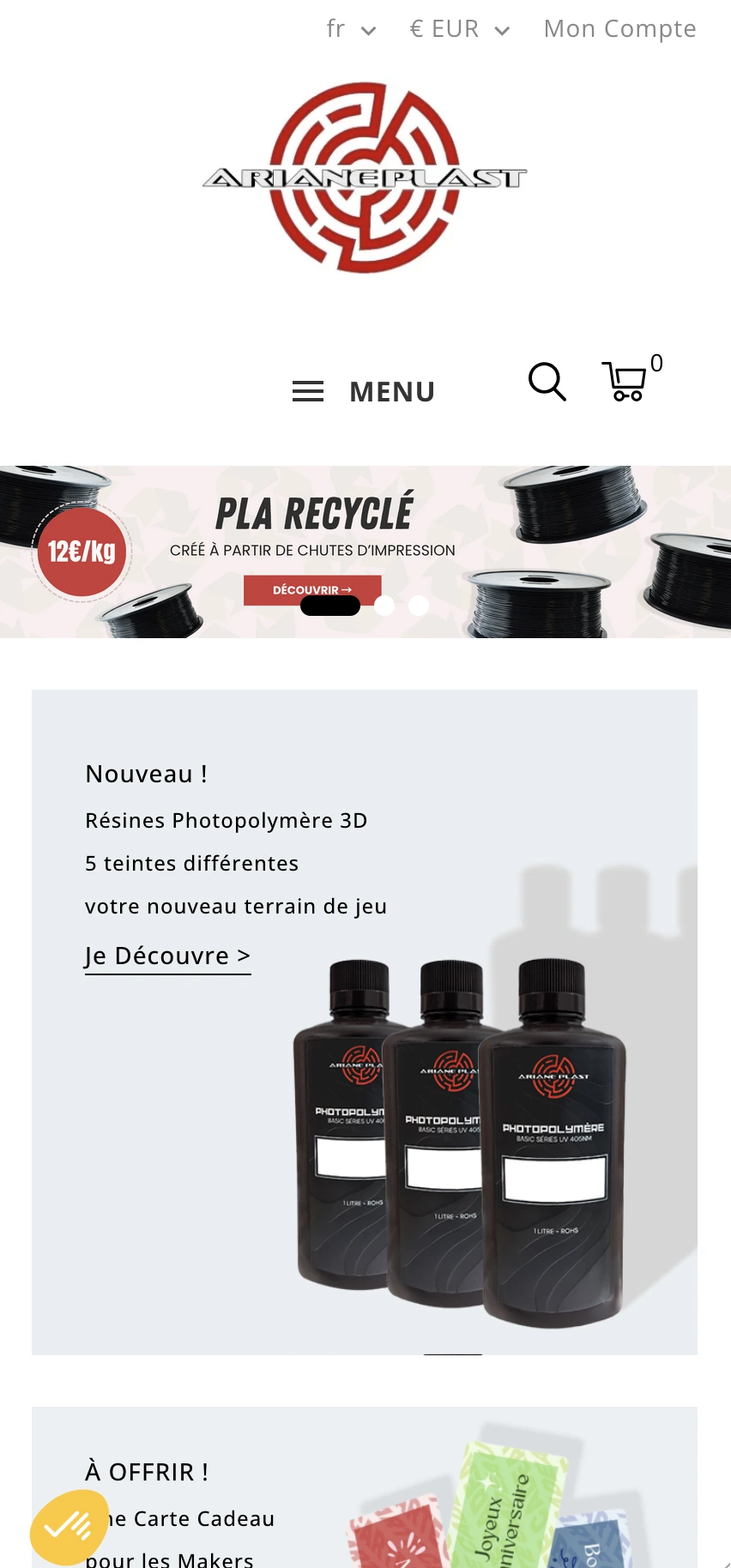
Task: Open the yellow checkmark floating widget
Action: (x=69, y=1526)
